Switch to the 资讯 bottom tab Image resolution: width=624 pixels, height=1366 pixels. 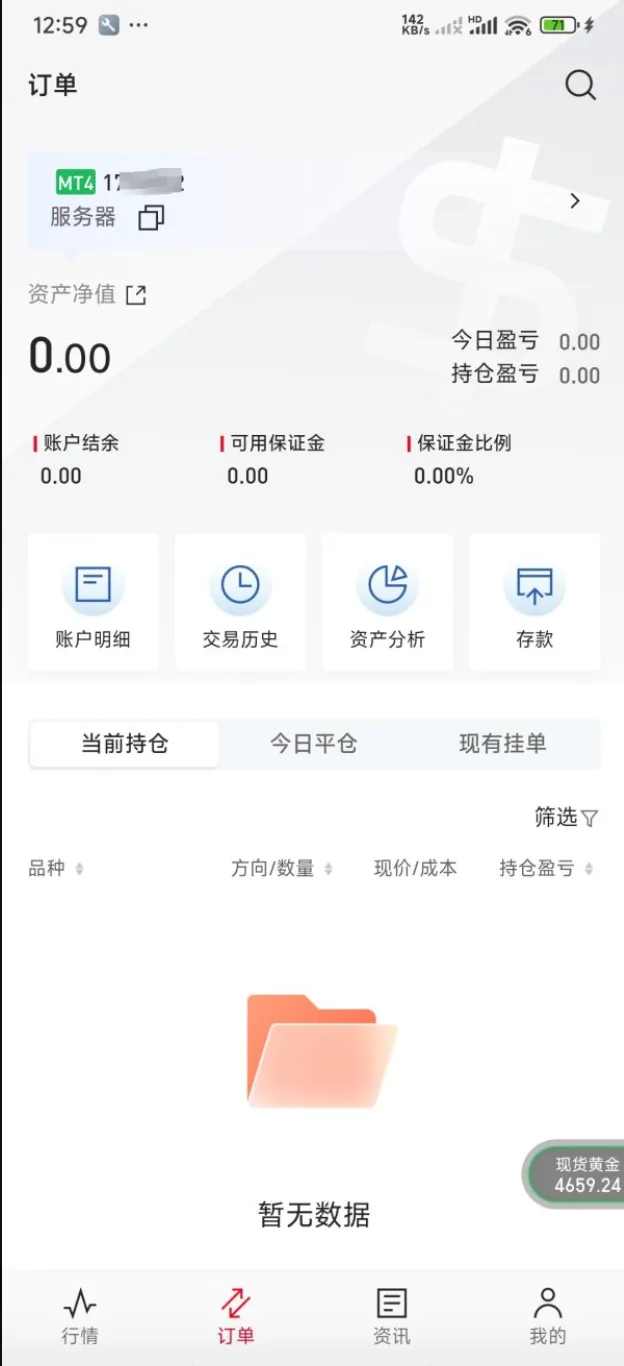point(392,1316)
